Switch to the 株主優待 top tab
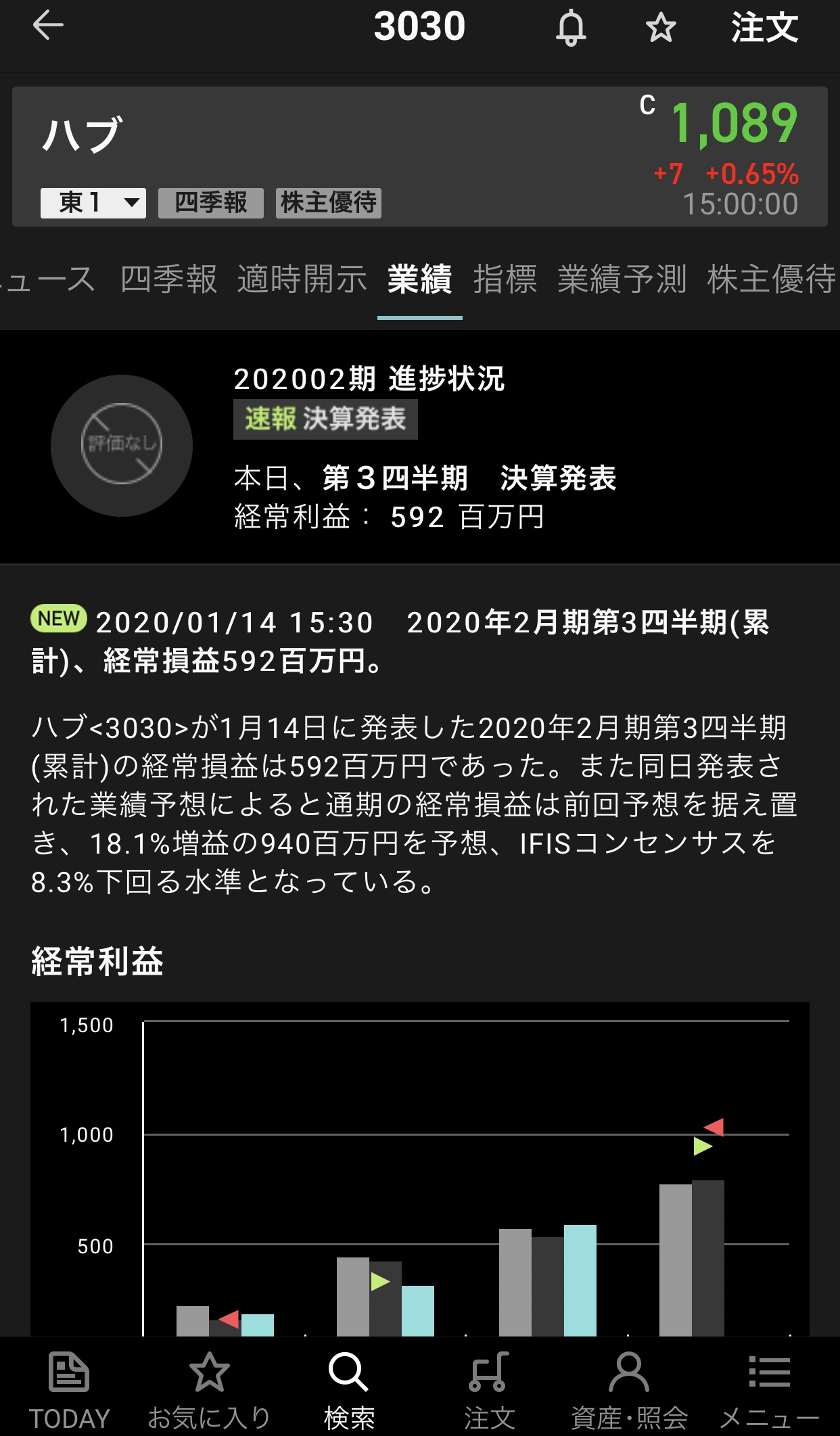The width and height of the screenshot is (840, 1436). (771, 279)
